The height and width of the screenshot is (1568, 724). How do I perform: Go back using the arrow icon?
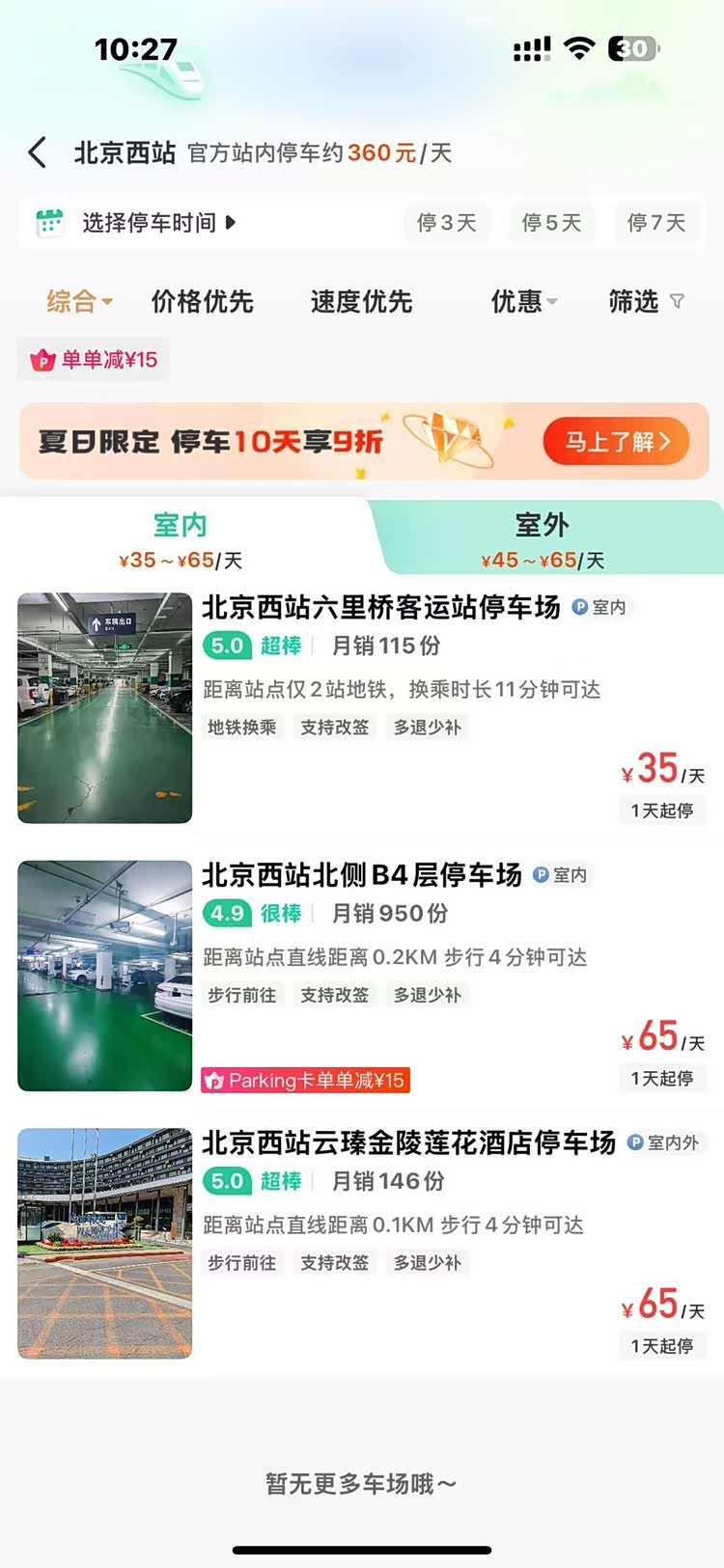tap(38, 152)
